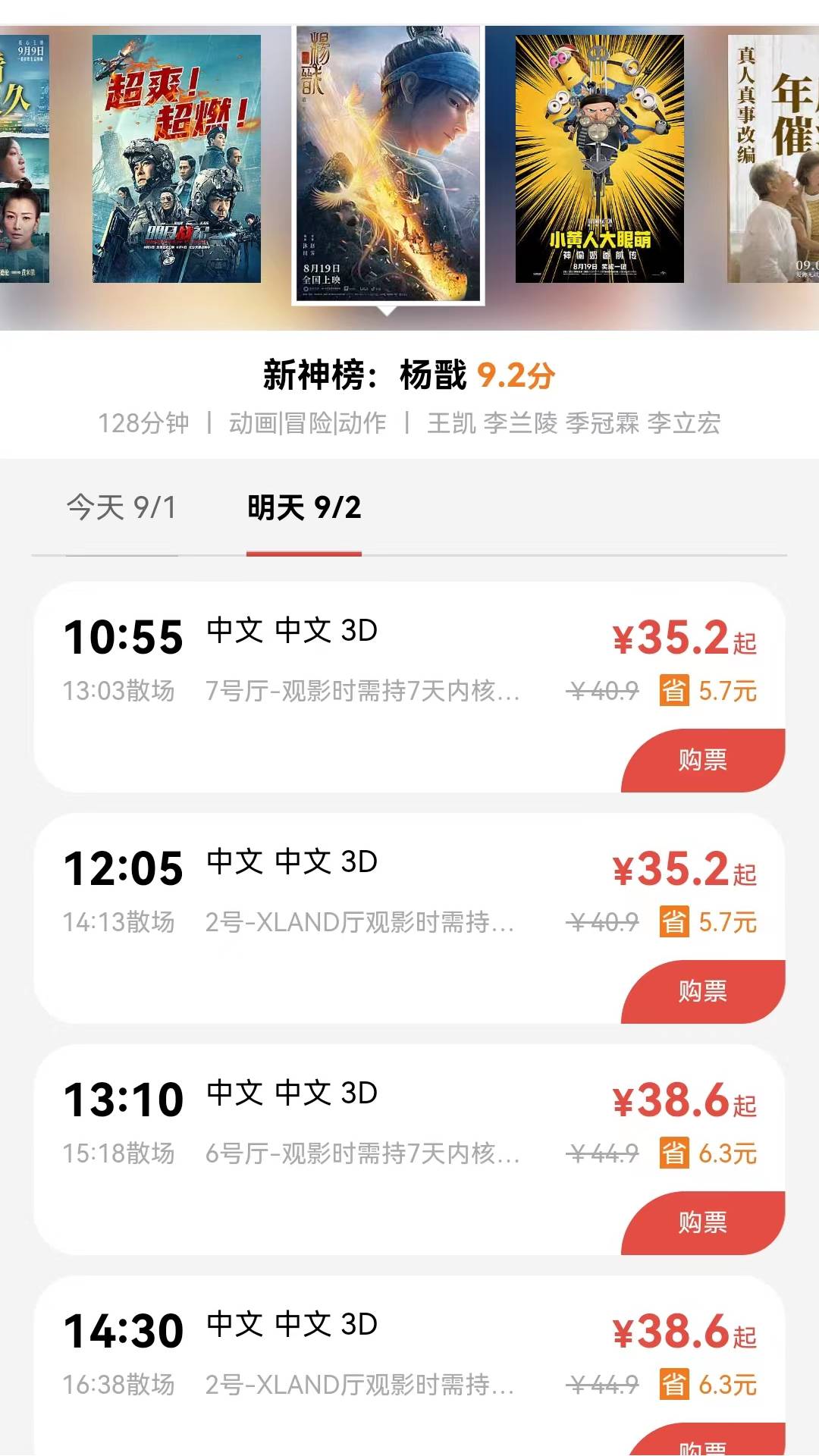The width and height of the screenshot is (819, 1456).
Task: Switch to the 今天 9/1 tab
Action: [x=121, y=507]
